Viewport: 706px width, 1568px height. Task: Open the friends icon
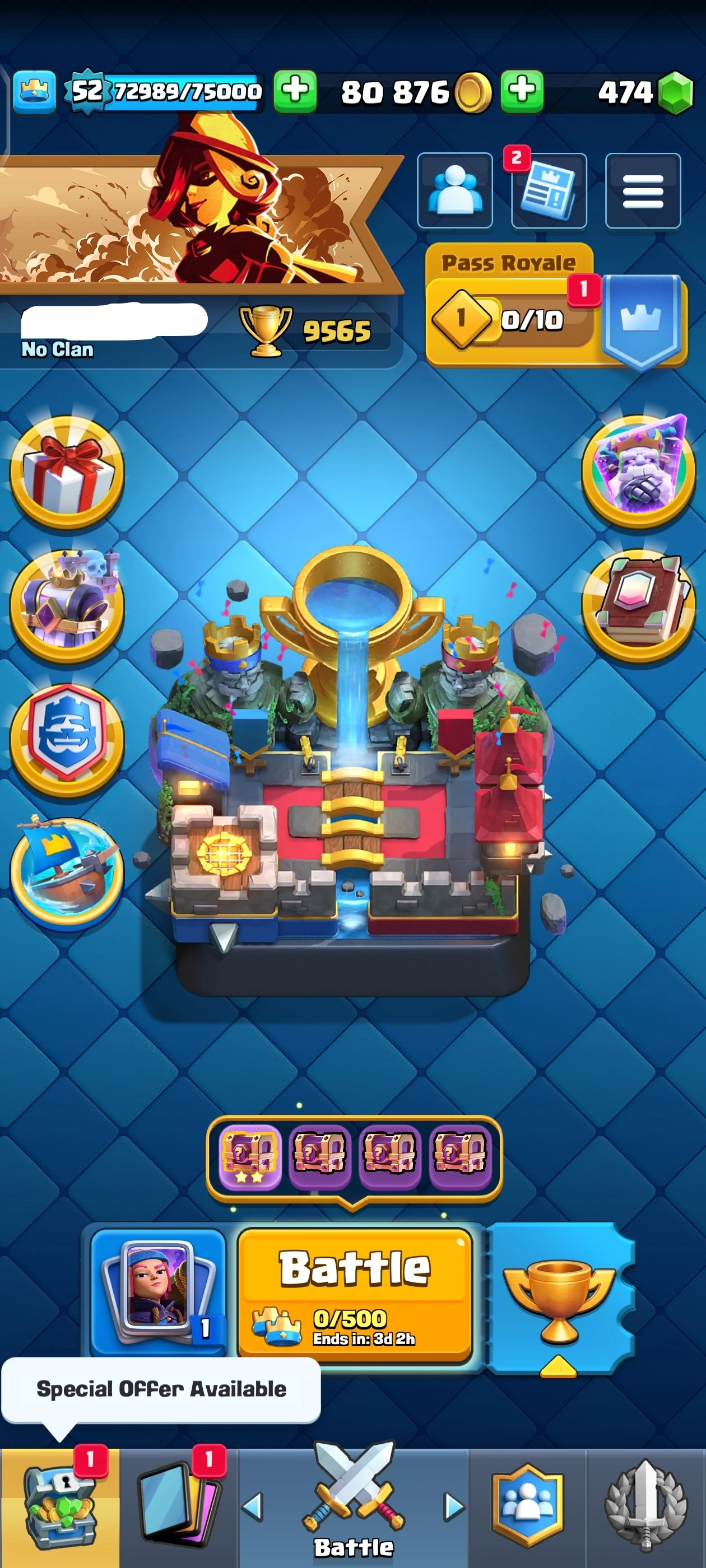454,190
